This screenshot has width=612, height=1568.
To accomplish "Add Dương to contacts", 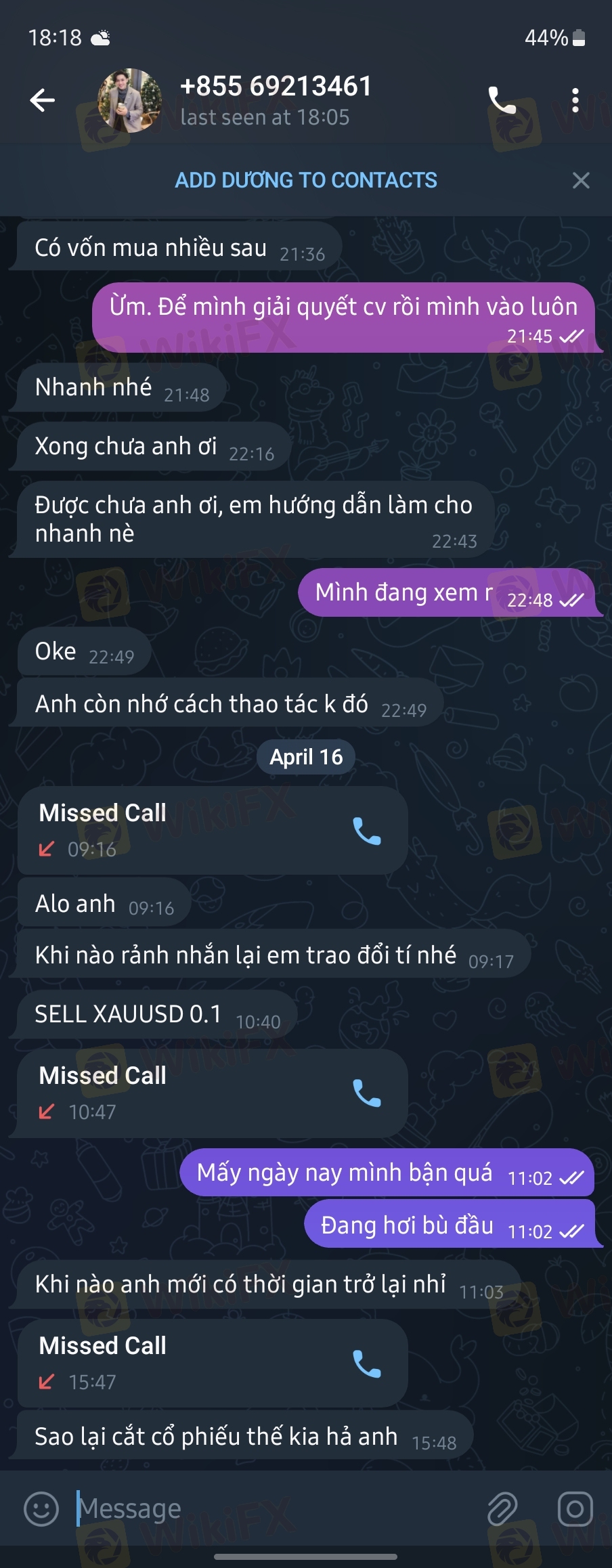I will (306, 180).
